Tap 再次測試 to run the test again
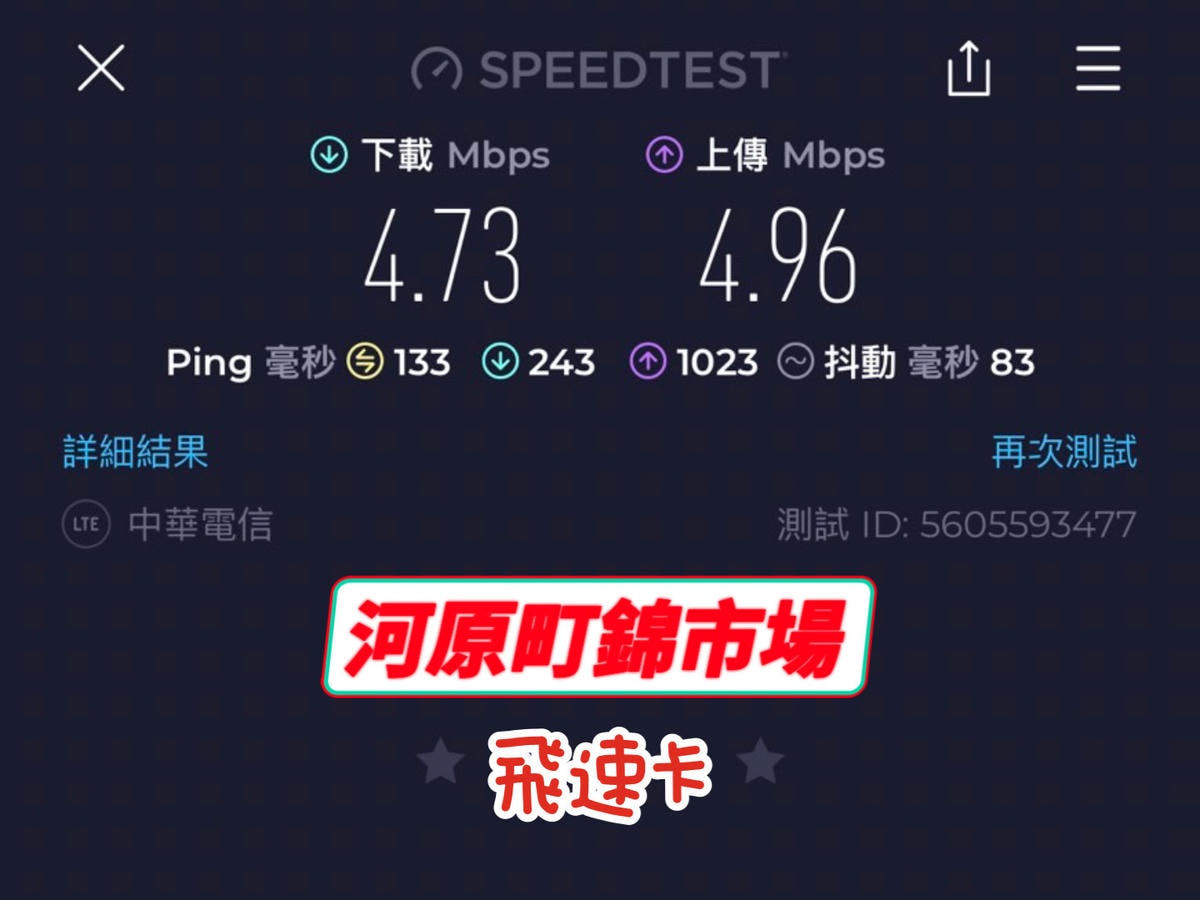This screenshot has height=900, width=1200. (1064, 452)
